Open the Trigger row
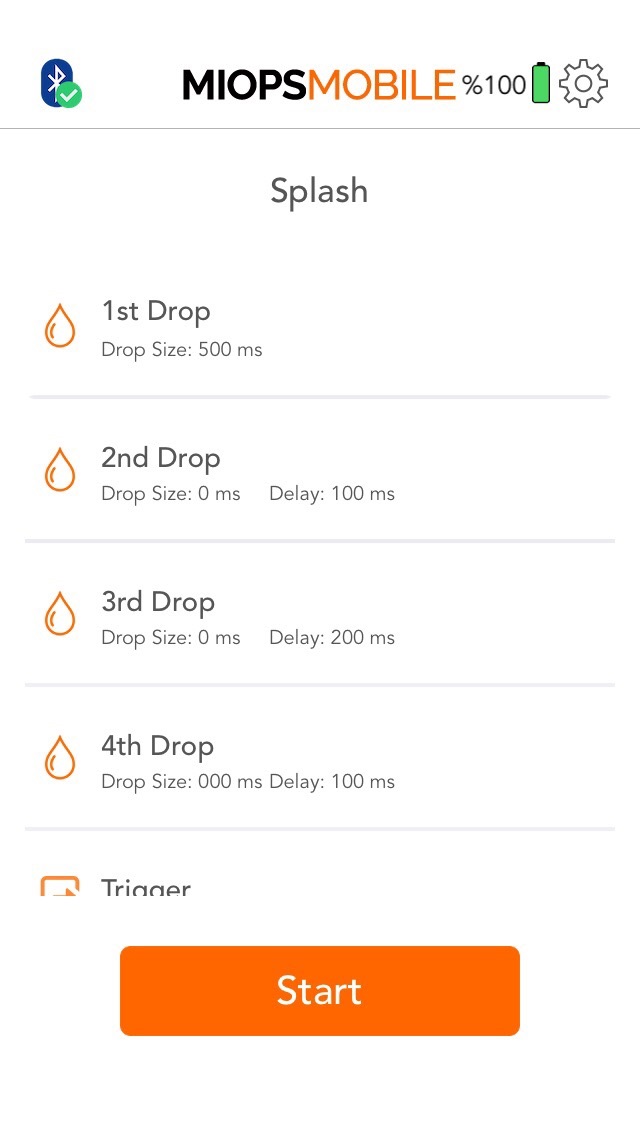This screenshot has width=640, height=1136. pyautogui.click(x=320, y=864)
